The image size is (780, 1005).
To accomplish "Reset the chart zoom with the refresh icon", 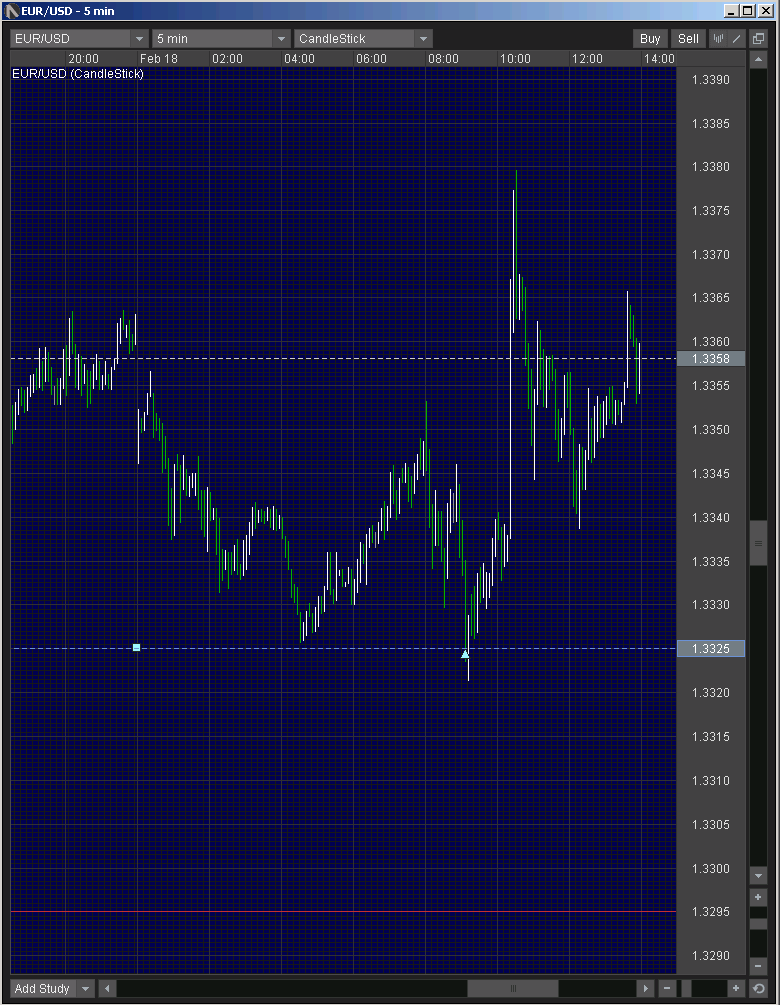I will [759, 989].
